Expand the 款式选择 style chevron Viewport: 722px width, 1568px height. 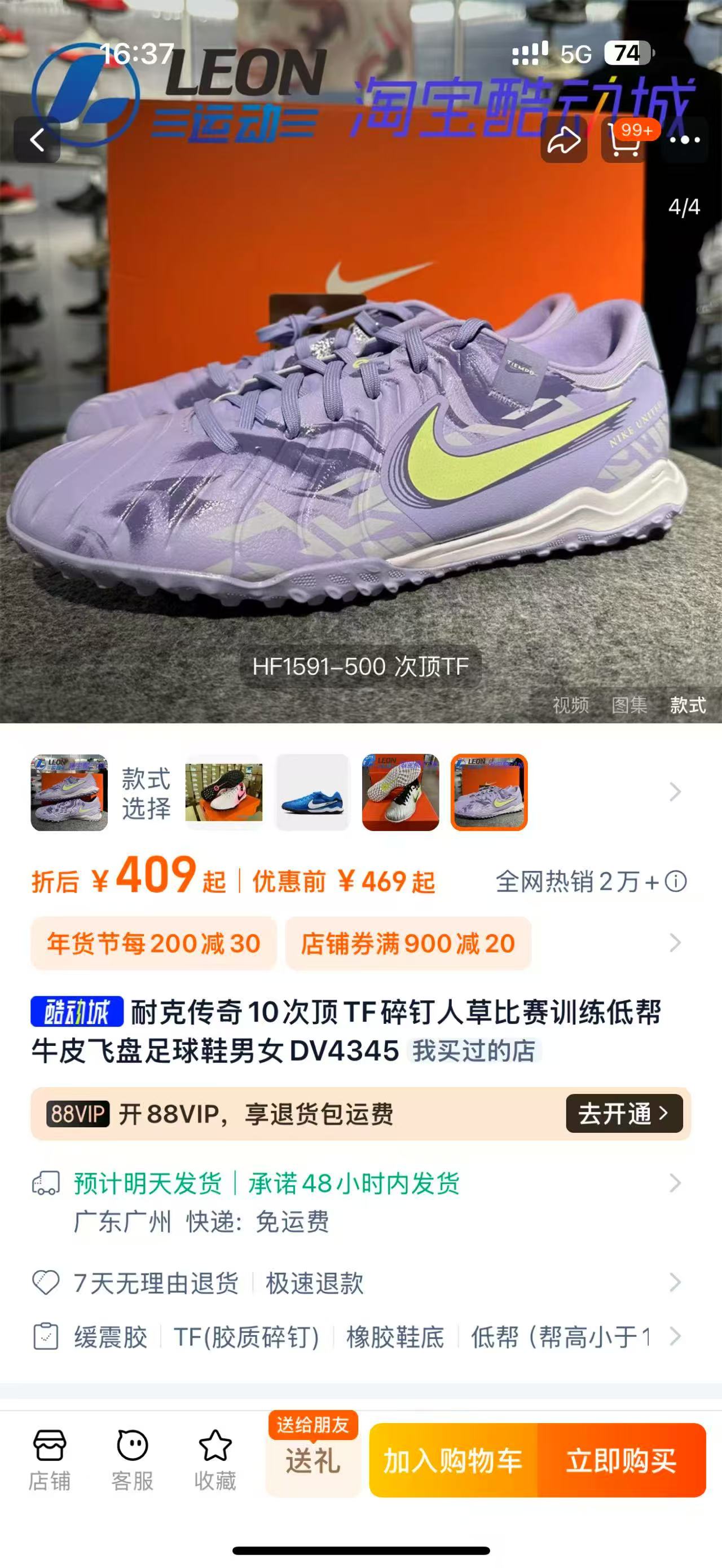point(675,792)
